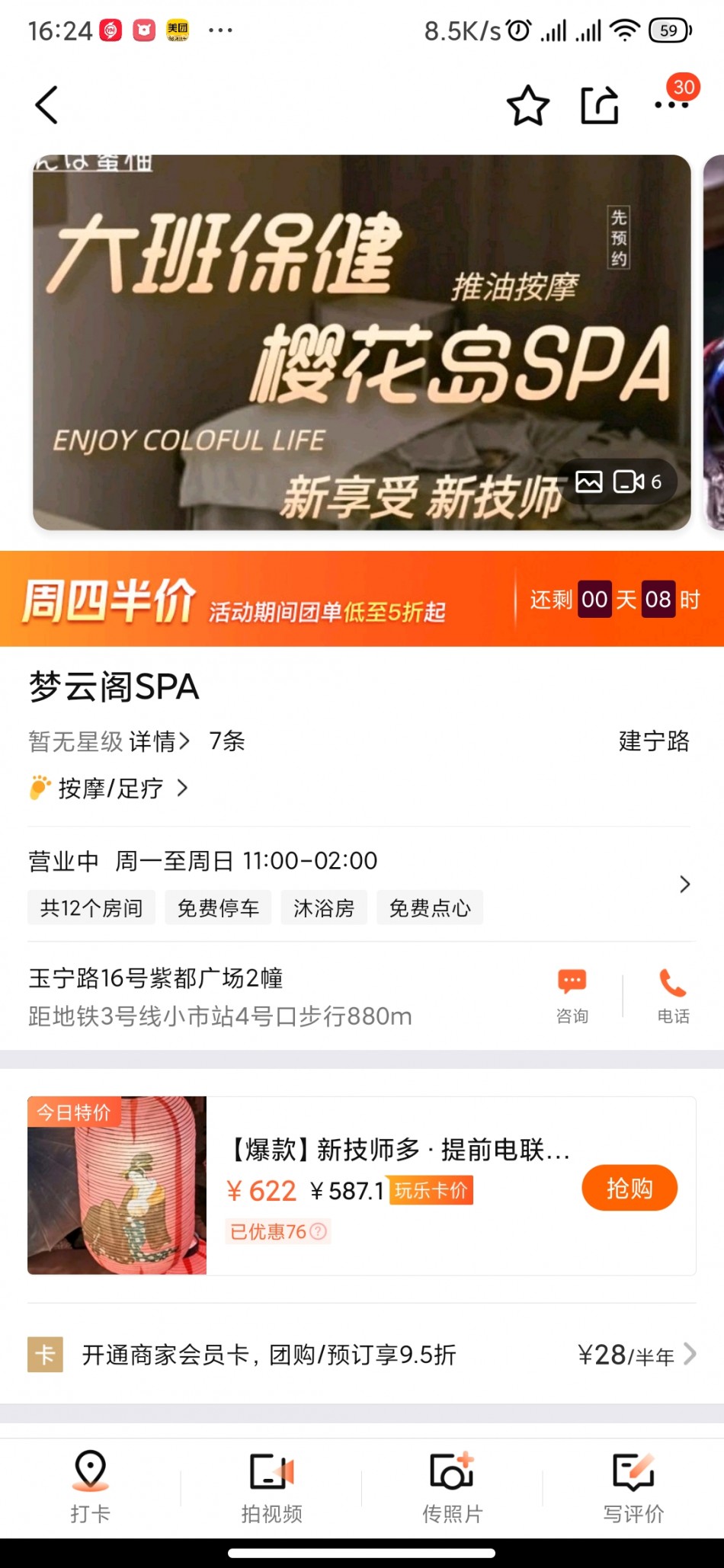Image resolution: width=724 pixels, height=1568 pixels.
Task: Check in with 打卡
Action: (90, 1486)
